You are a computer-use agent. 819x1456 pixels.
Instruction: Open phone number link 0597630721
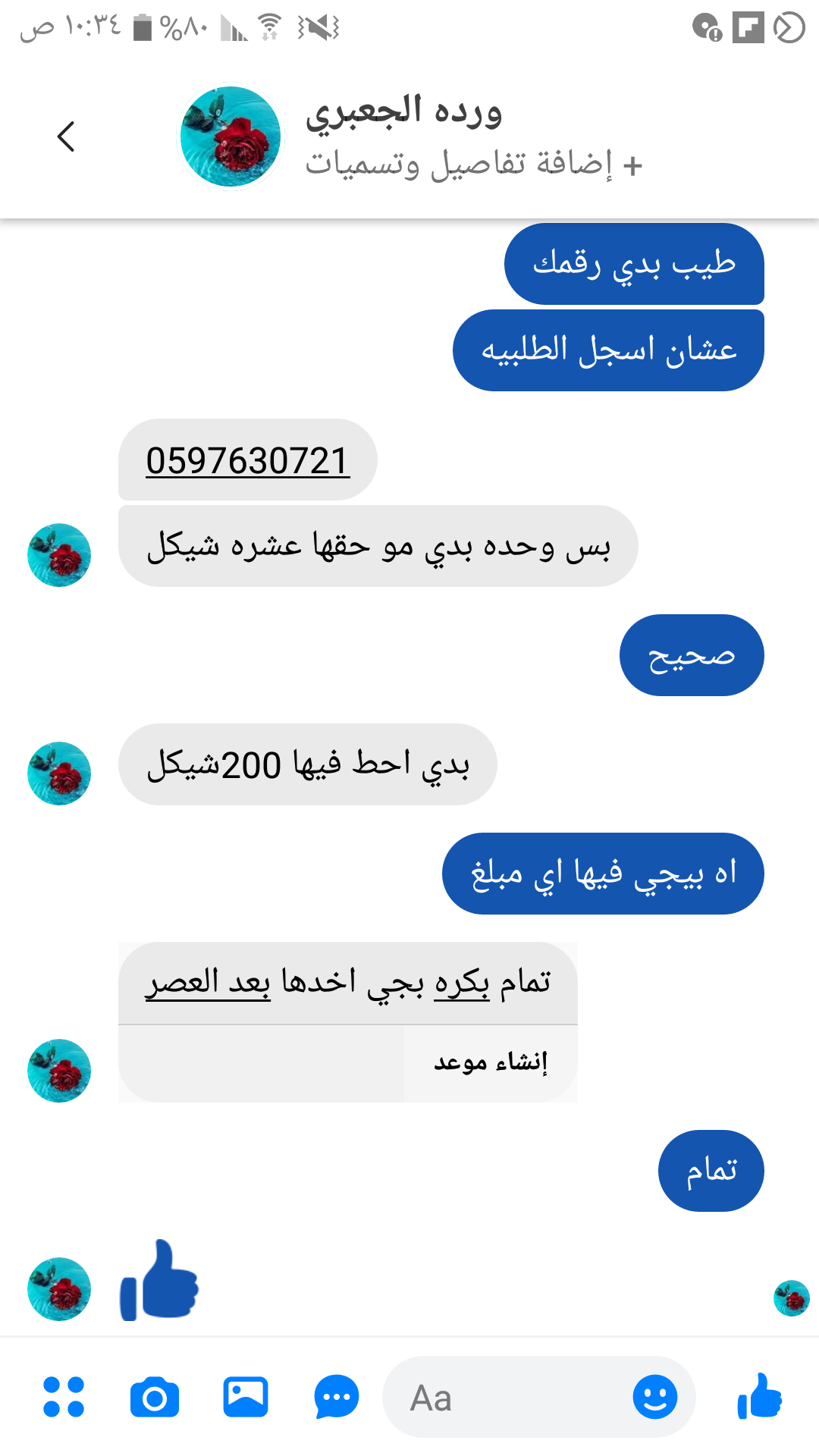coord(247,461)
